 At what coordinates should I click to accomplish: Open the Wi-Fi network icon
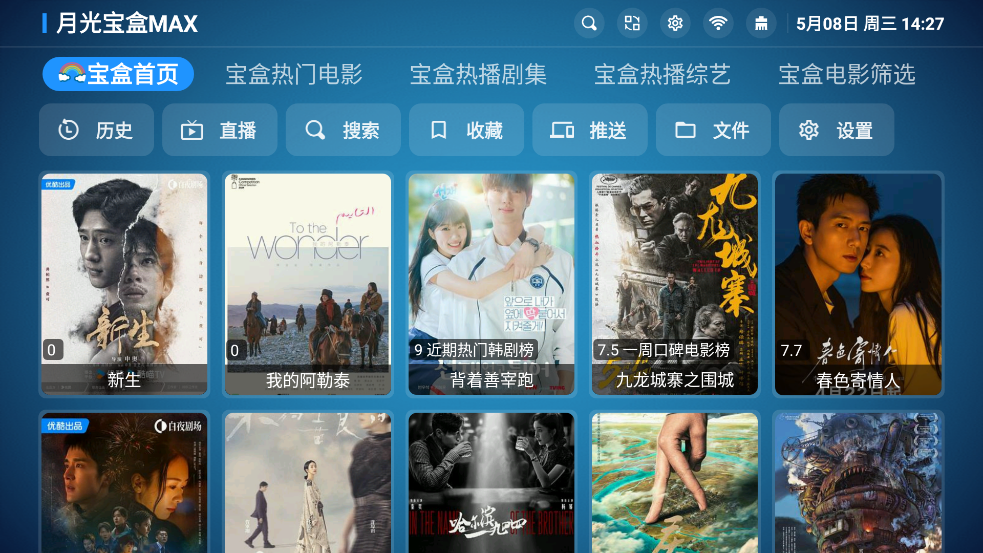click(717, 23)
